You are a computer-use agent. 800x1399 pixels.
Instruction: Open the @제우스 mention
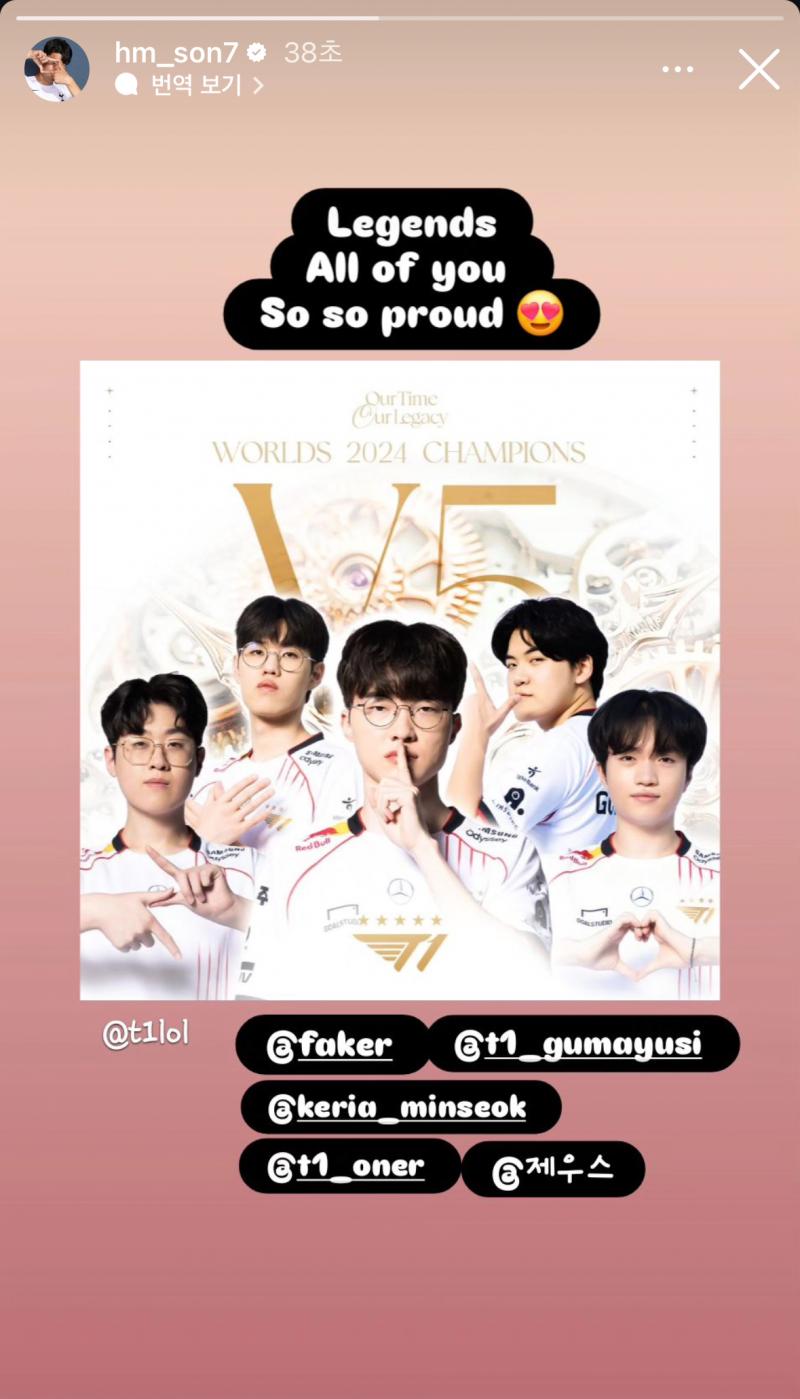tap(552, 1168)
